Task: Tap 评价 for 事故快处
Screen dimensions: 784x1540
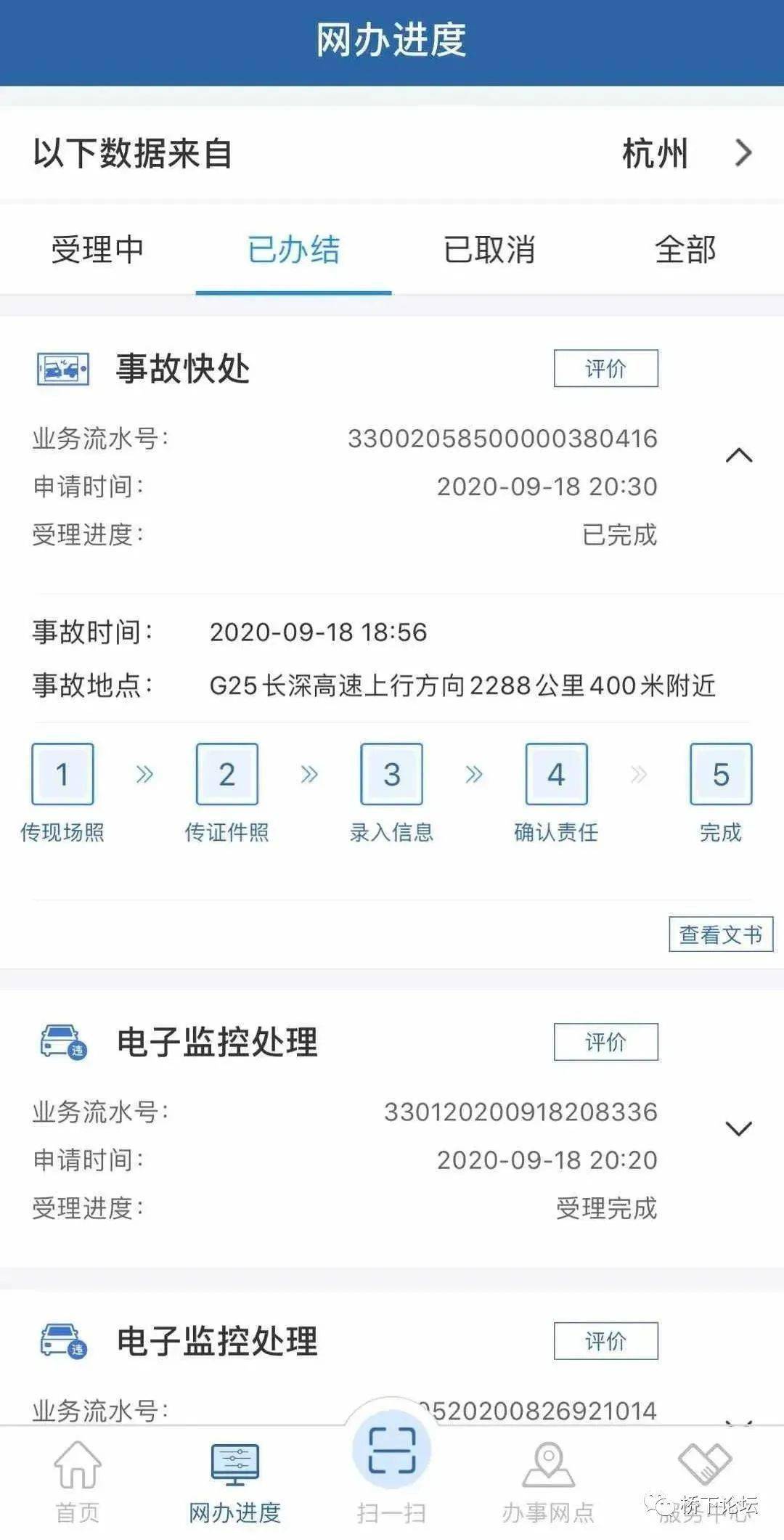Action: 605,369
